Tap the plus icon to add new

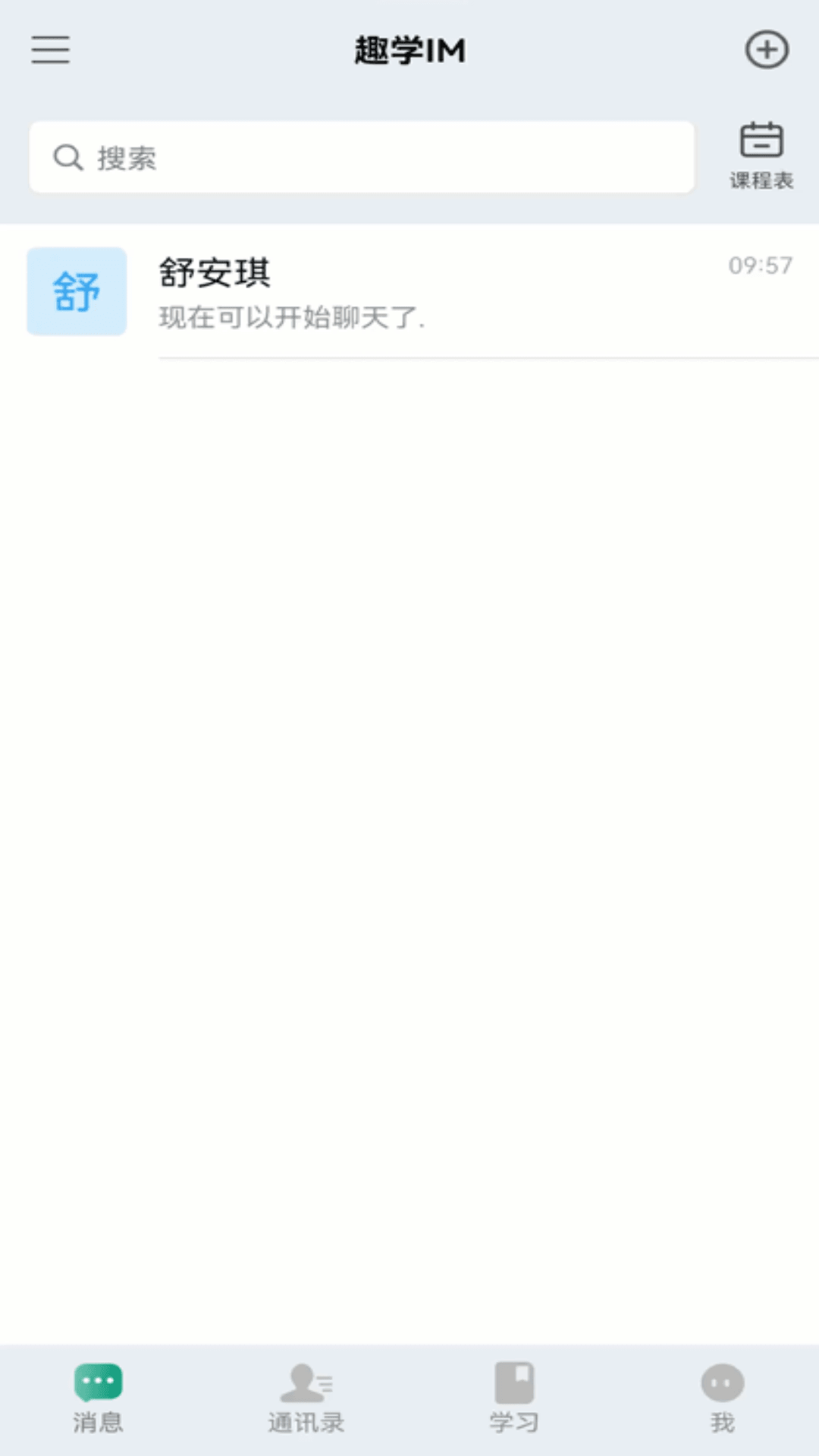point(767,50)
